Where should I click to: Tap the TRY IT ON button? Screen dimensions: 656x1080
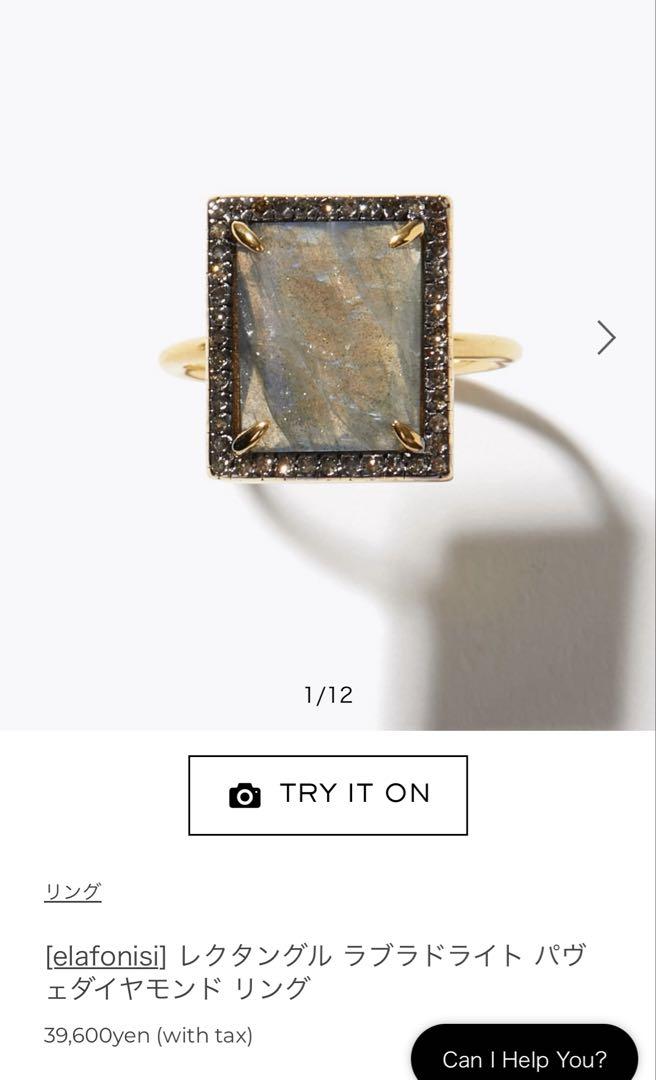pos(328,795)
